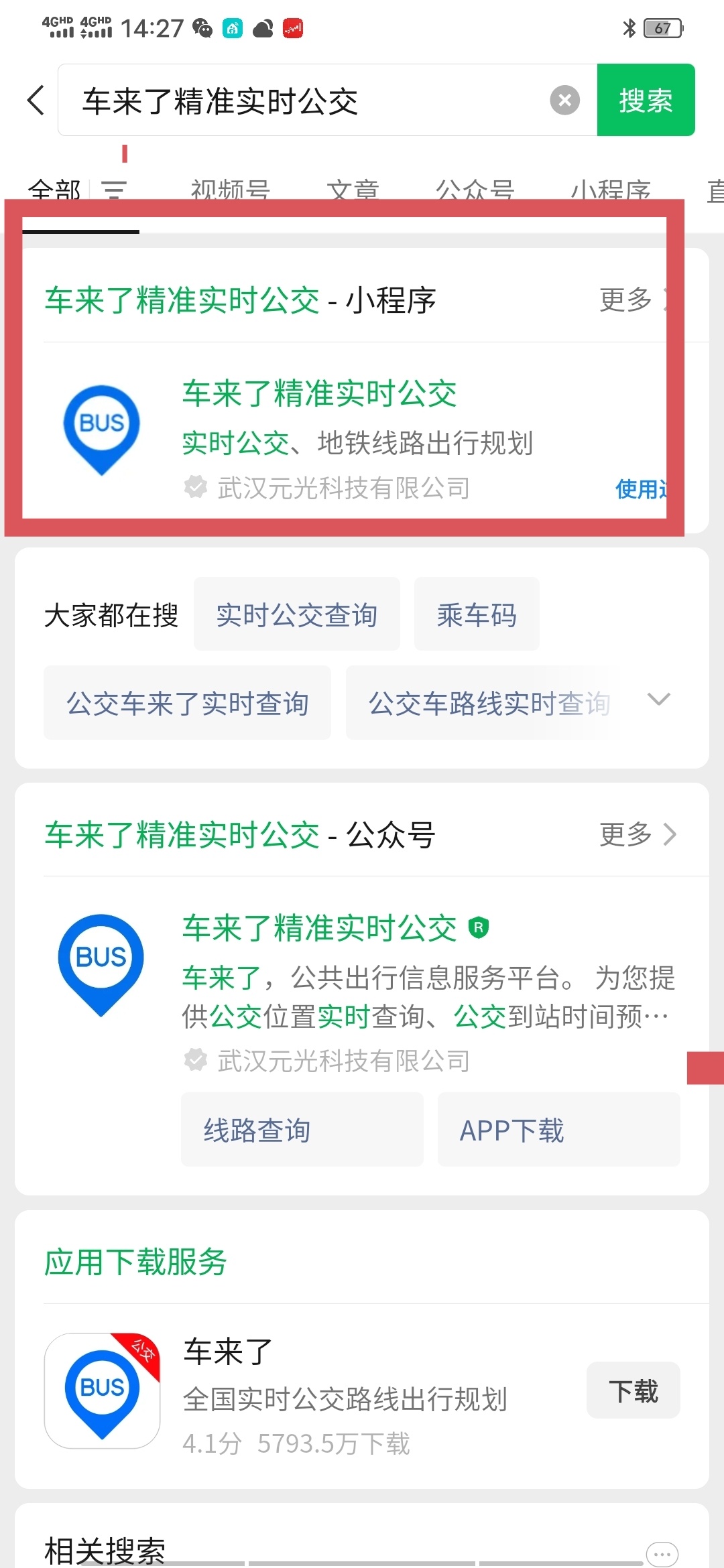
Task: Switch to the 公众号 tab
Action: (475, 192)
